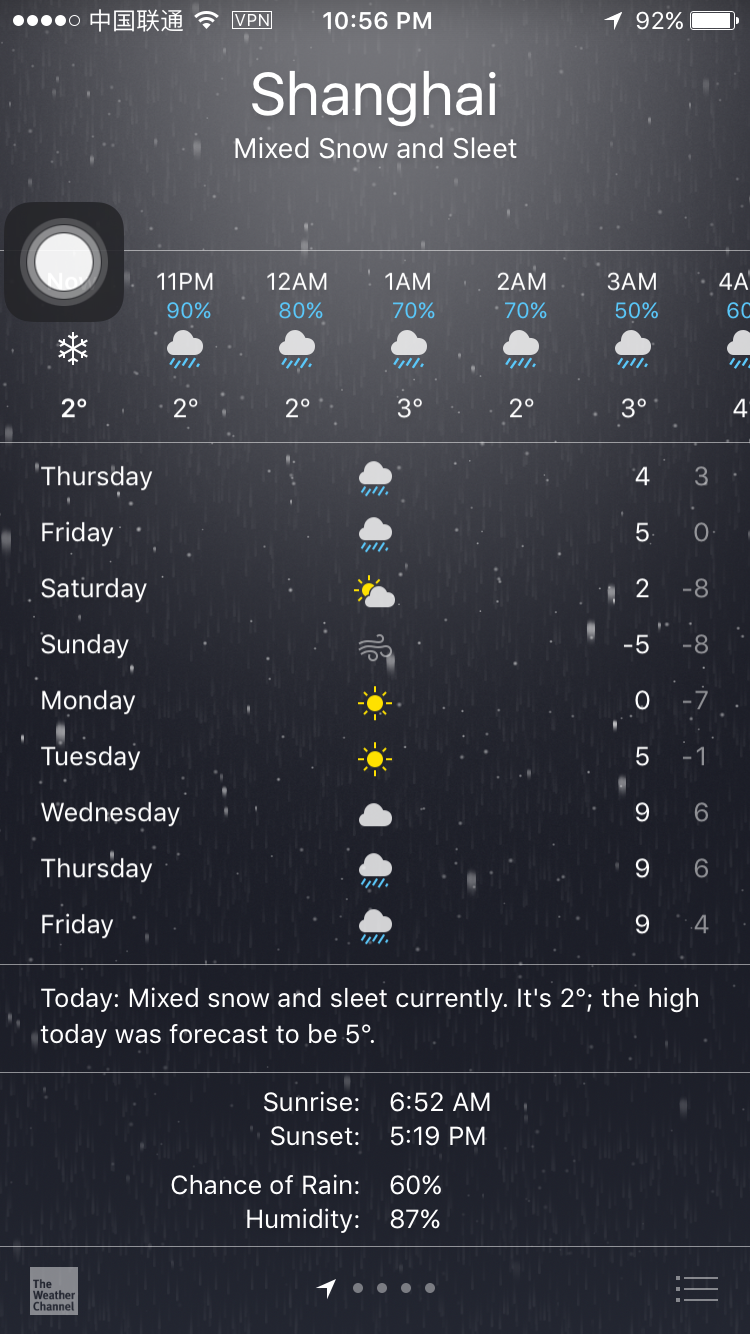Tap the AssistiveTouch floating button
Screen dimensions: 750x1334
click(x=64, y=262)
